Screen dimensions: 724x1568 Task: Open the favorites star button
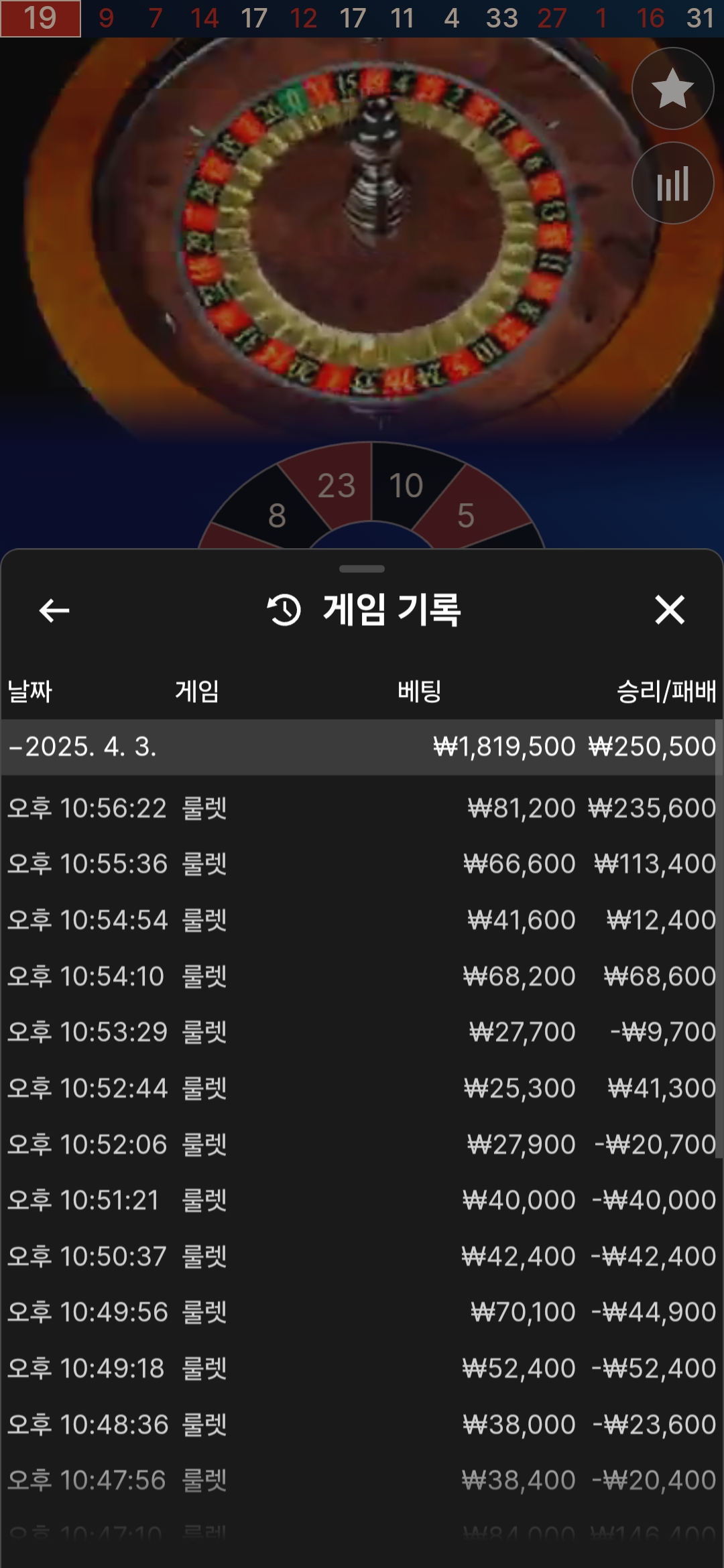tap(672, 88)
